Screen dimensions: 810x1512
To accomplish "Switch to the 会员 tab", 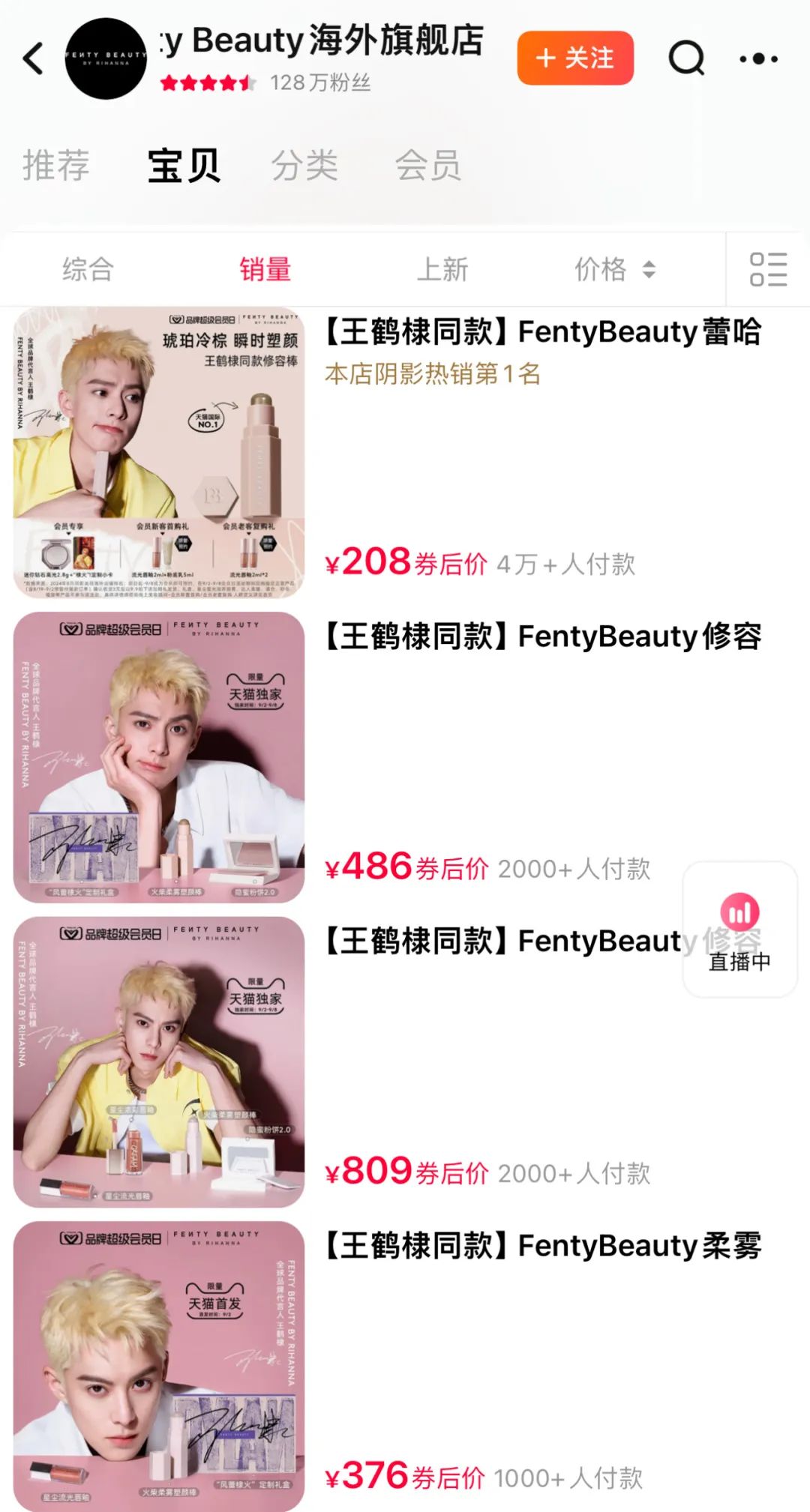I will (427, 165).
